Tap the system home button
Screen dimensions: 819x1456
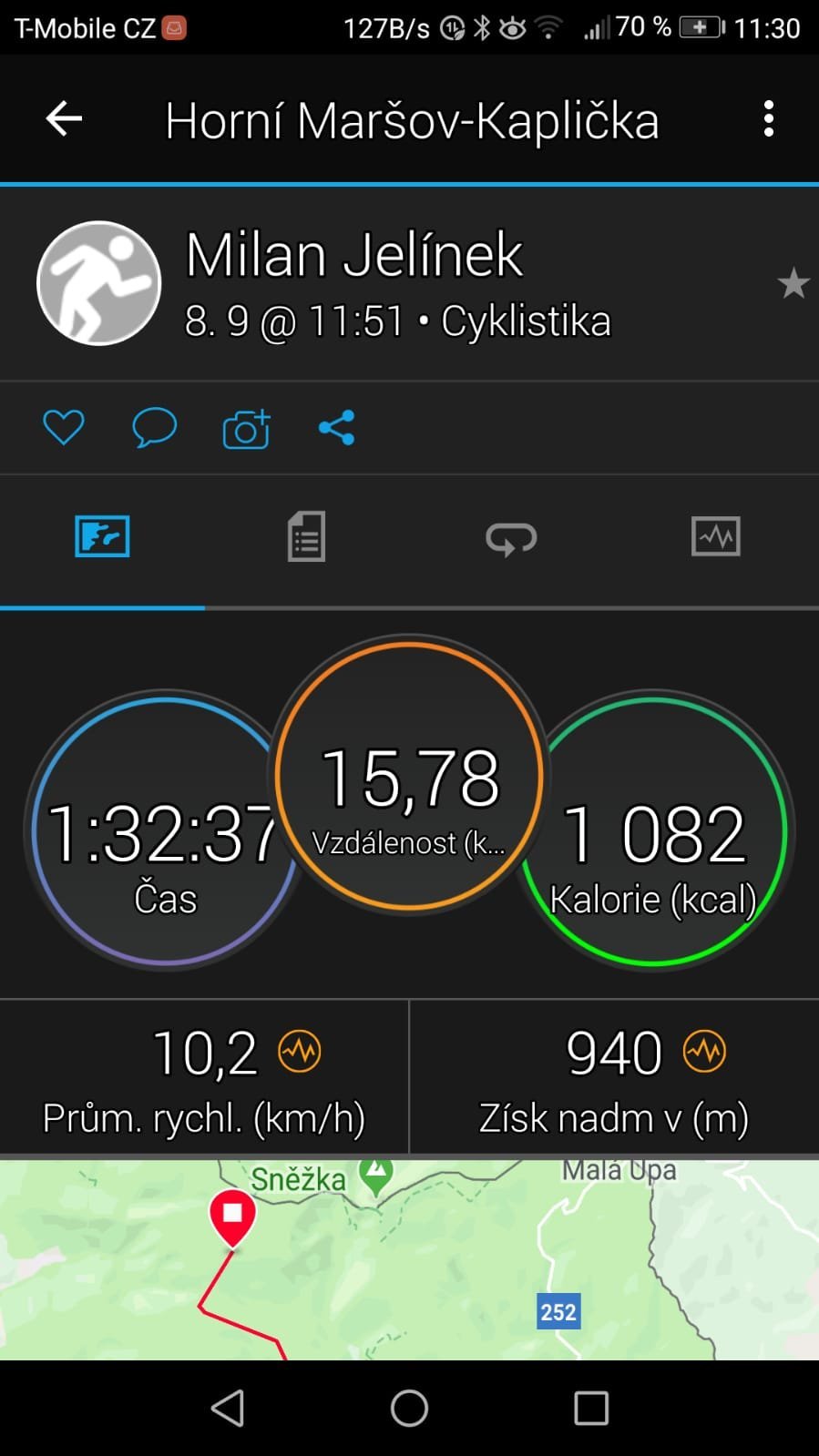click(409, 1408)
